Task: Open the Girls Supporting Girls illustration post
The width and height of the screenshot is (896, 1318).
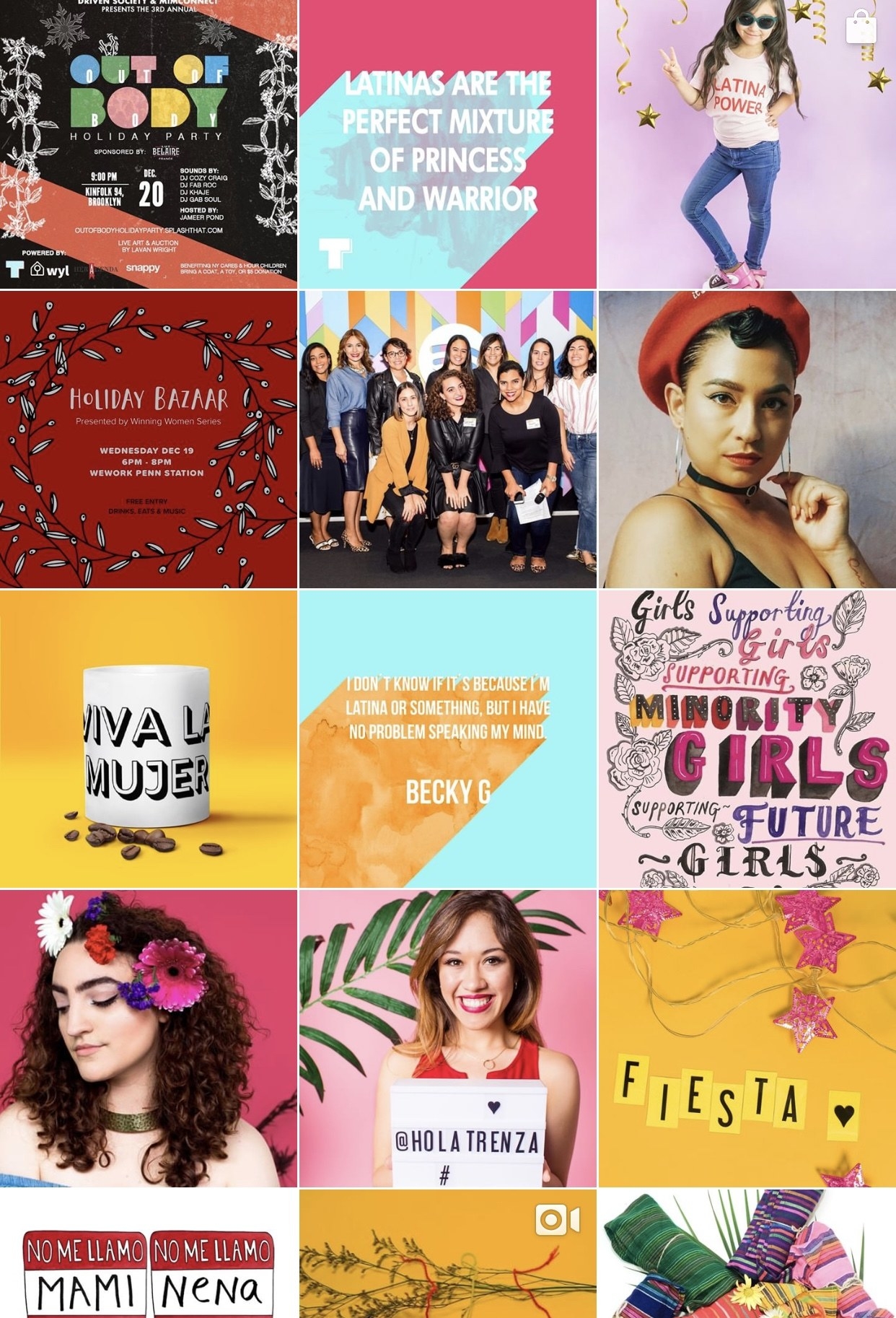Action: pos(747,738)
